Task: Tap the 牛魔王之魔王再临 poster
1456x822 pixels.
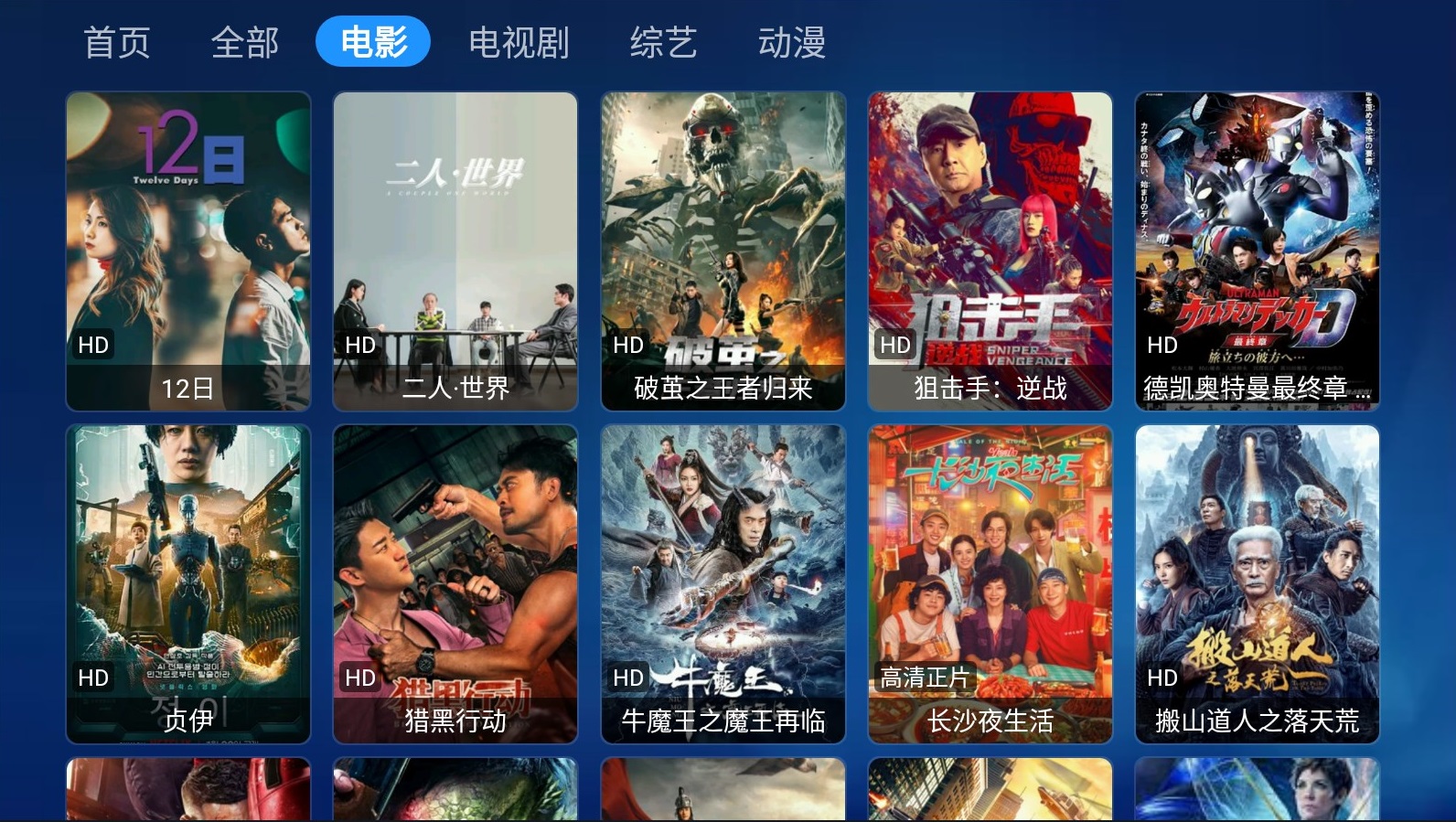Action: [x=723, y=584]
